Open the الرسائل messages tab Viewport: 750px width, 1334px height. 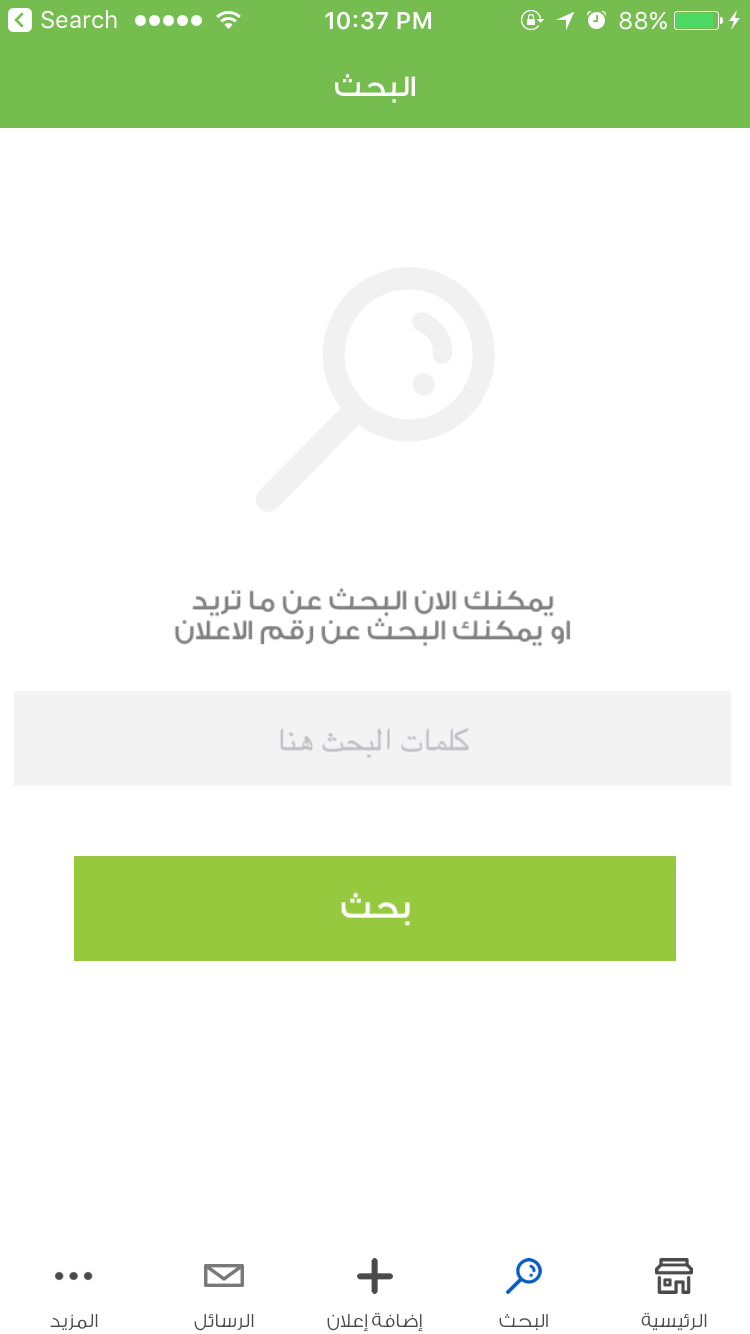[224, 1293]
